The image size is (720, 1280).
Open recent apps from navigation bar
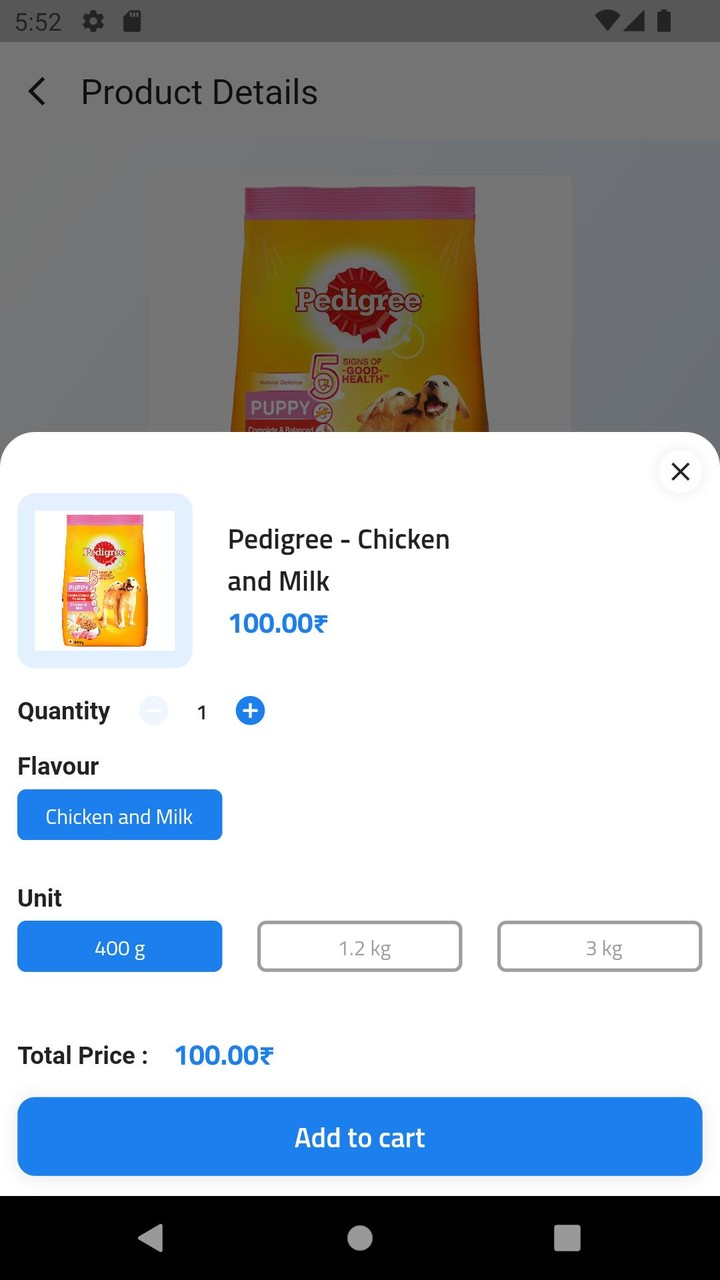pos(567,1238)
